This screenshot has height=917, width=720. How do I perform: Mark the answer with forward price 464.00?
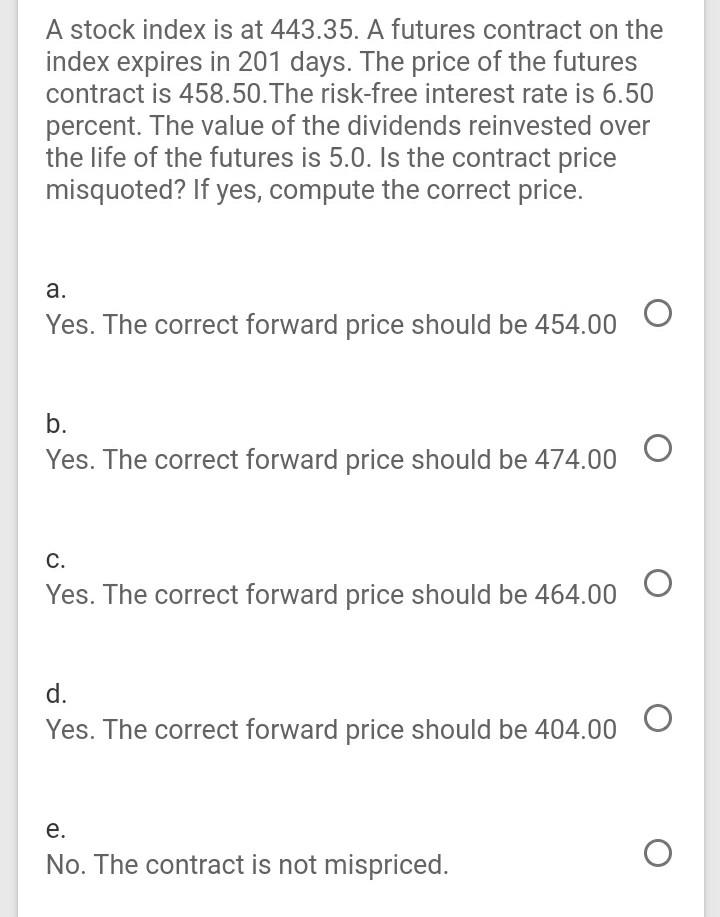pyautogui.click(x=658, y=582)
